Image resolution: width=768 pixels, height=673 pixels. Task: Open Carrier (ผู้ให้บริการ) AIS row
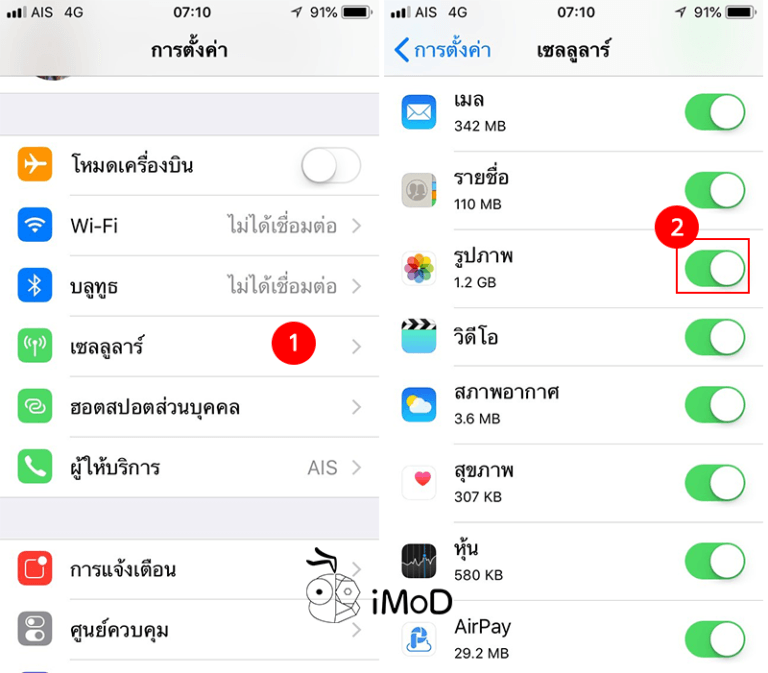[190, 468]
